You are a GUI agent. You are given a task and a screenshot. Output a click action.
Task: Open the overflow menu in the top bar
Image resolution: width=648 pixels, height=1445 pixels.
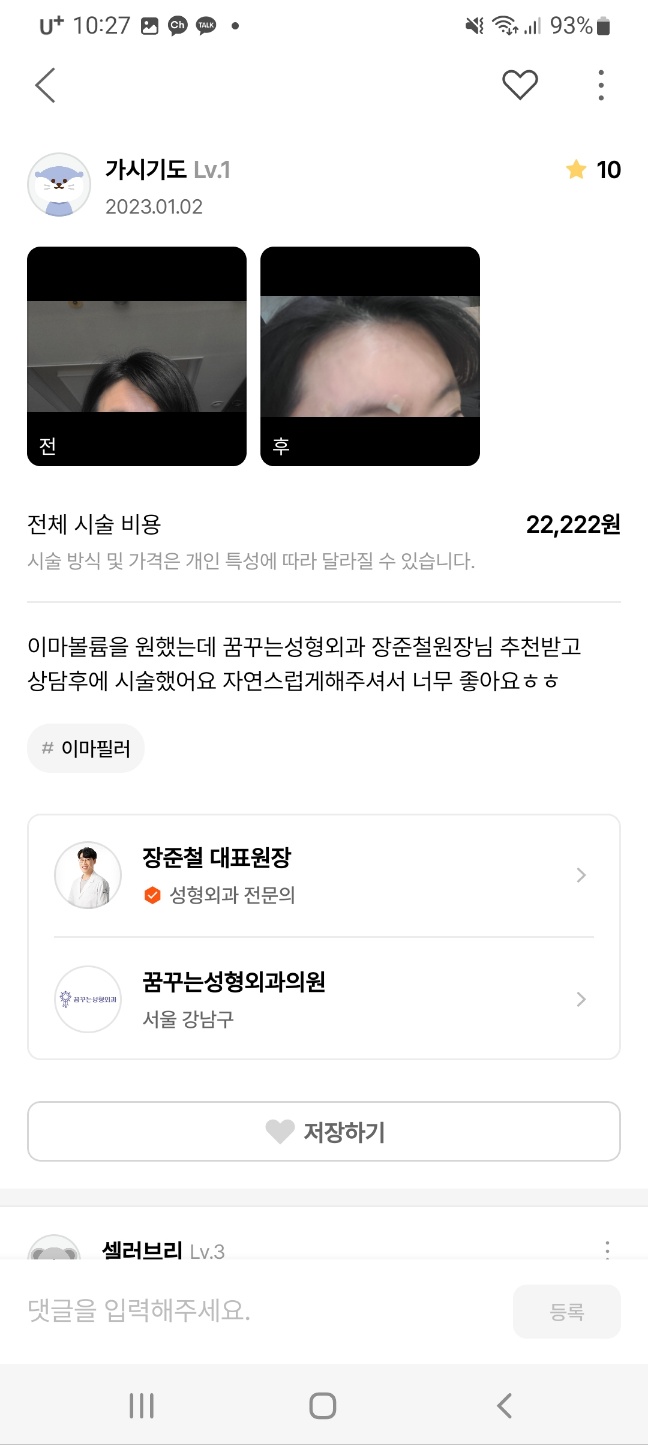[601, 85]
